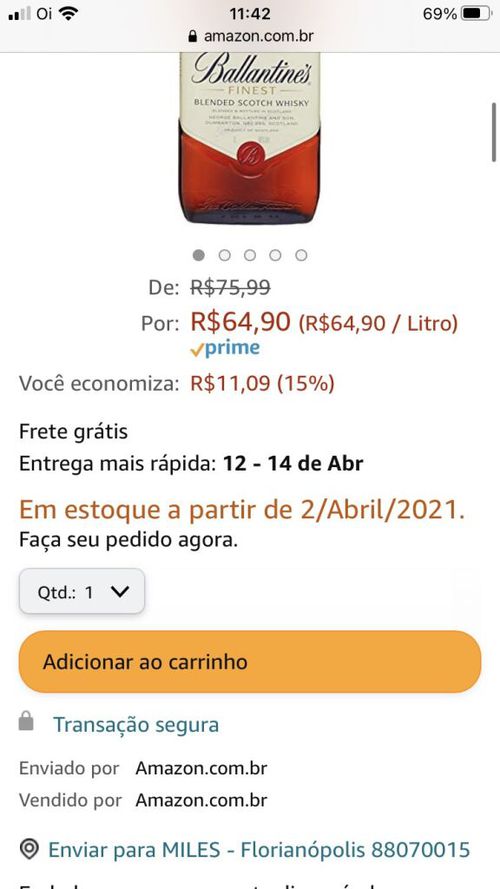Image resolution: width=500 pixels, height=889 pixels.
Task: Tap the amazon.com.br address bar
Action: [x=250, y=36]
